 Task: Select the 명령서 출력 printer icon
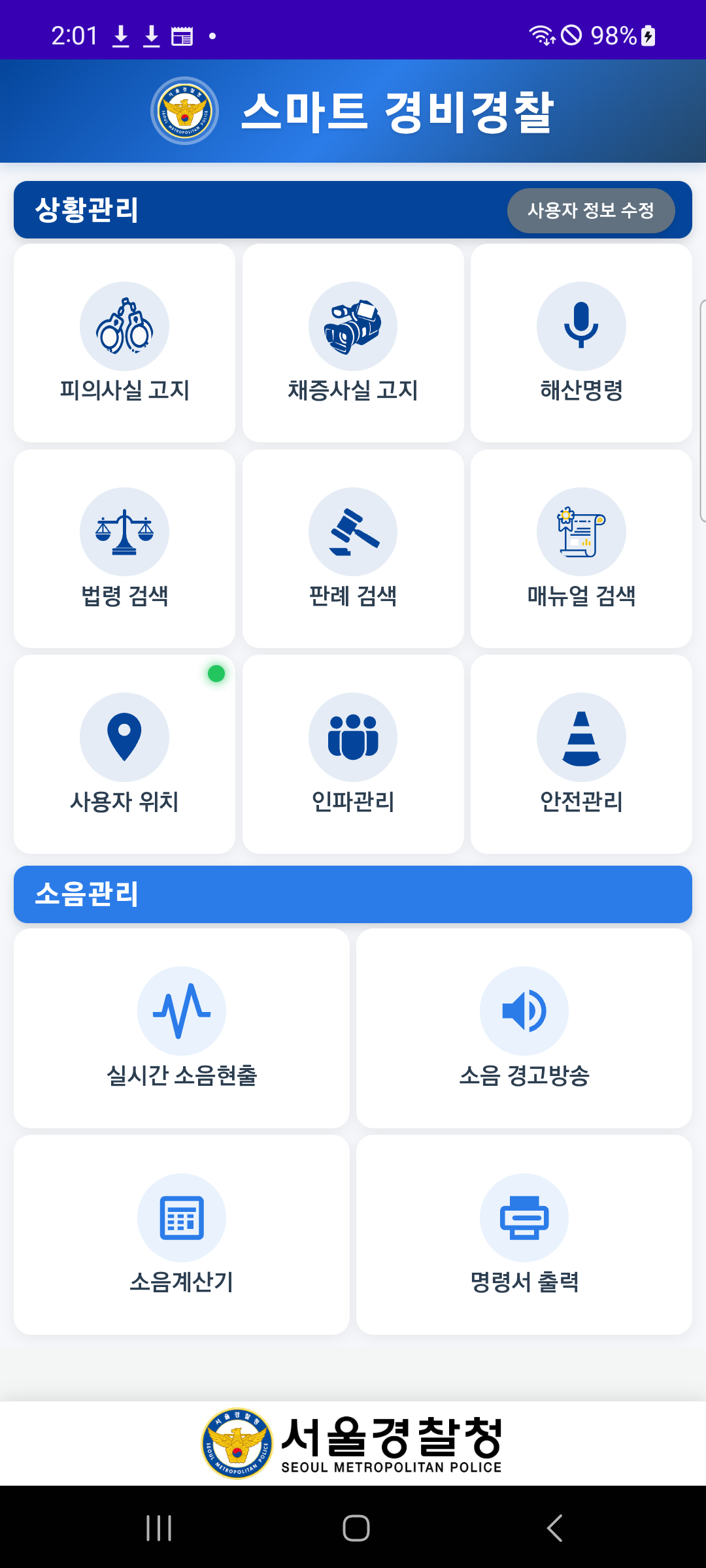[524, 1217]
